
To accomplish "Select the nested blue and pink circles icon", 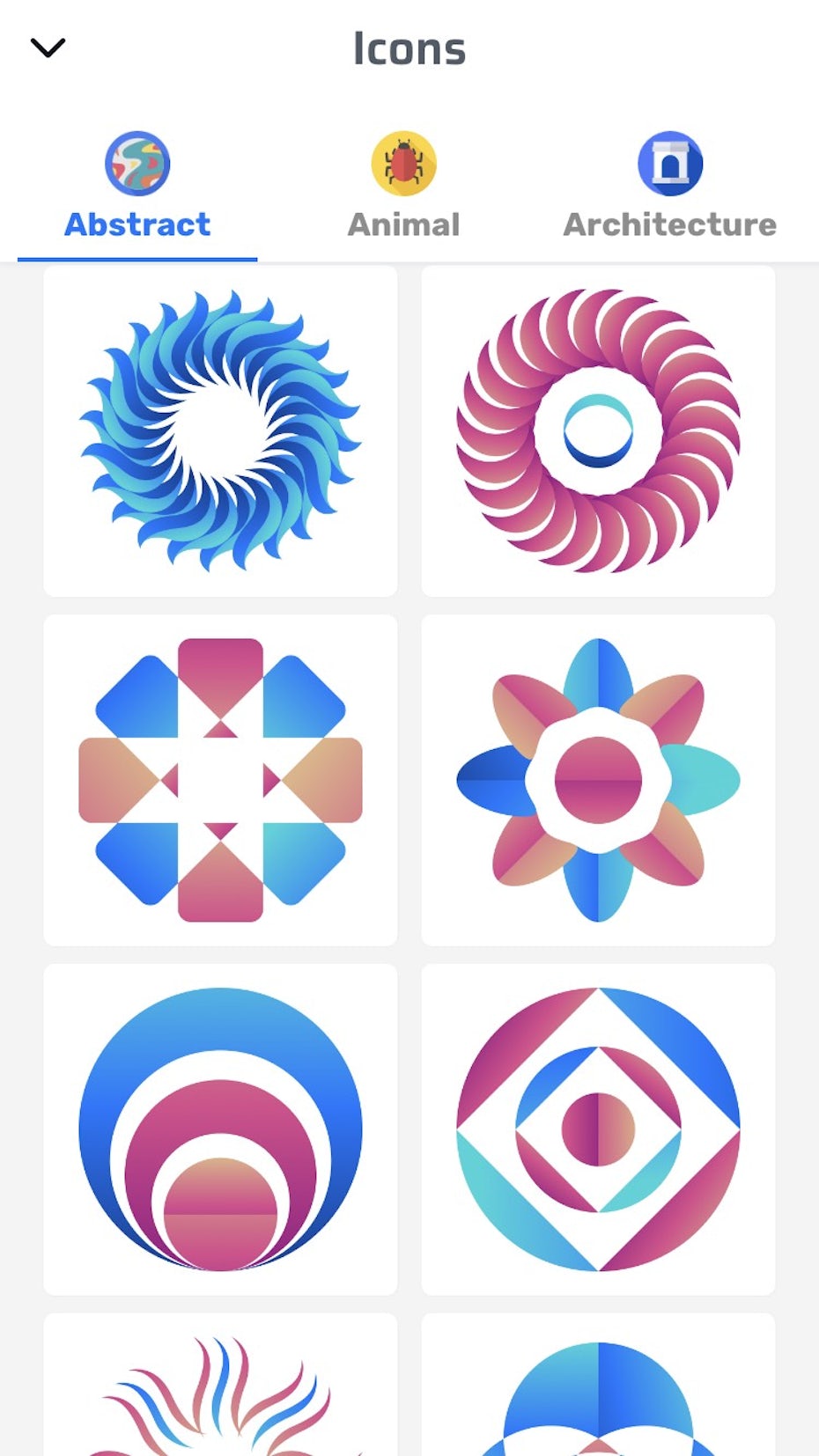I will (x=220, y=1129).
